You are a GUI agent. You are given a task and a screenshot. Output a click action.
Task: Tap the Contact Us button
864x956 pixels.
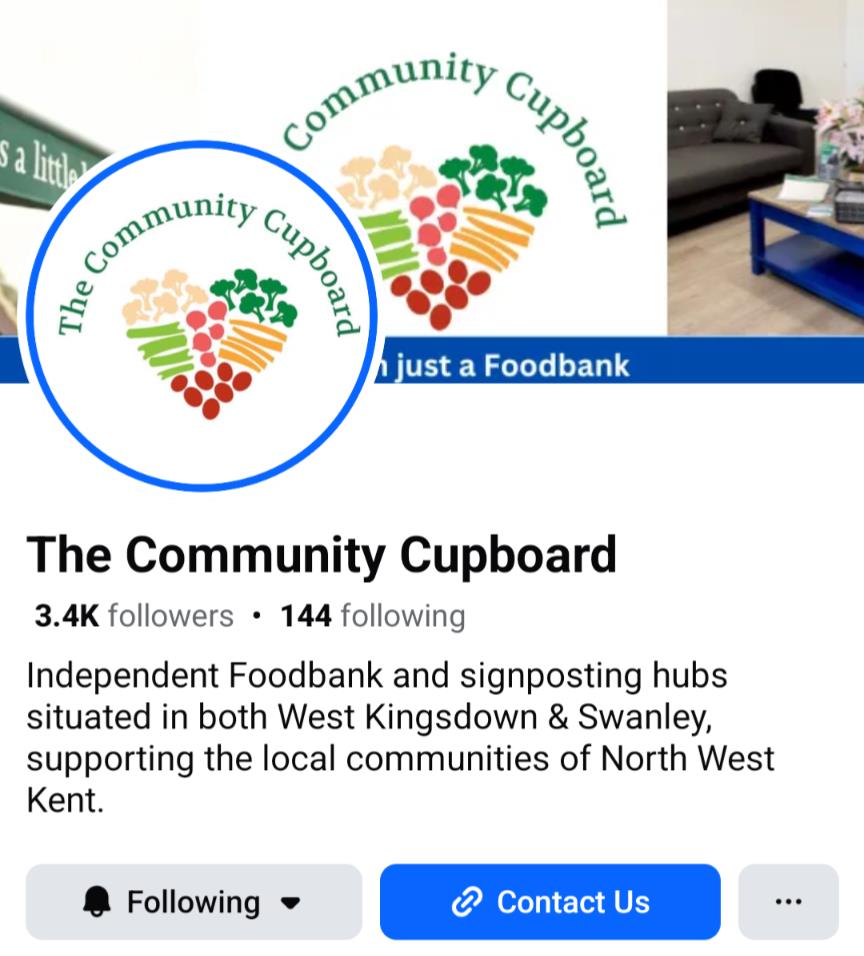click(x=550, y=902)
